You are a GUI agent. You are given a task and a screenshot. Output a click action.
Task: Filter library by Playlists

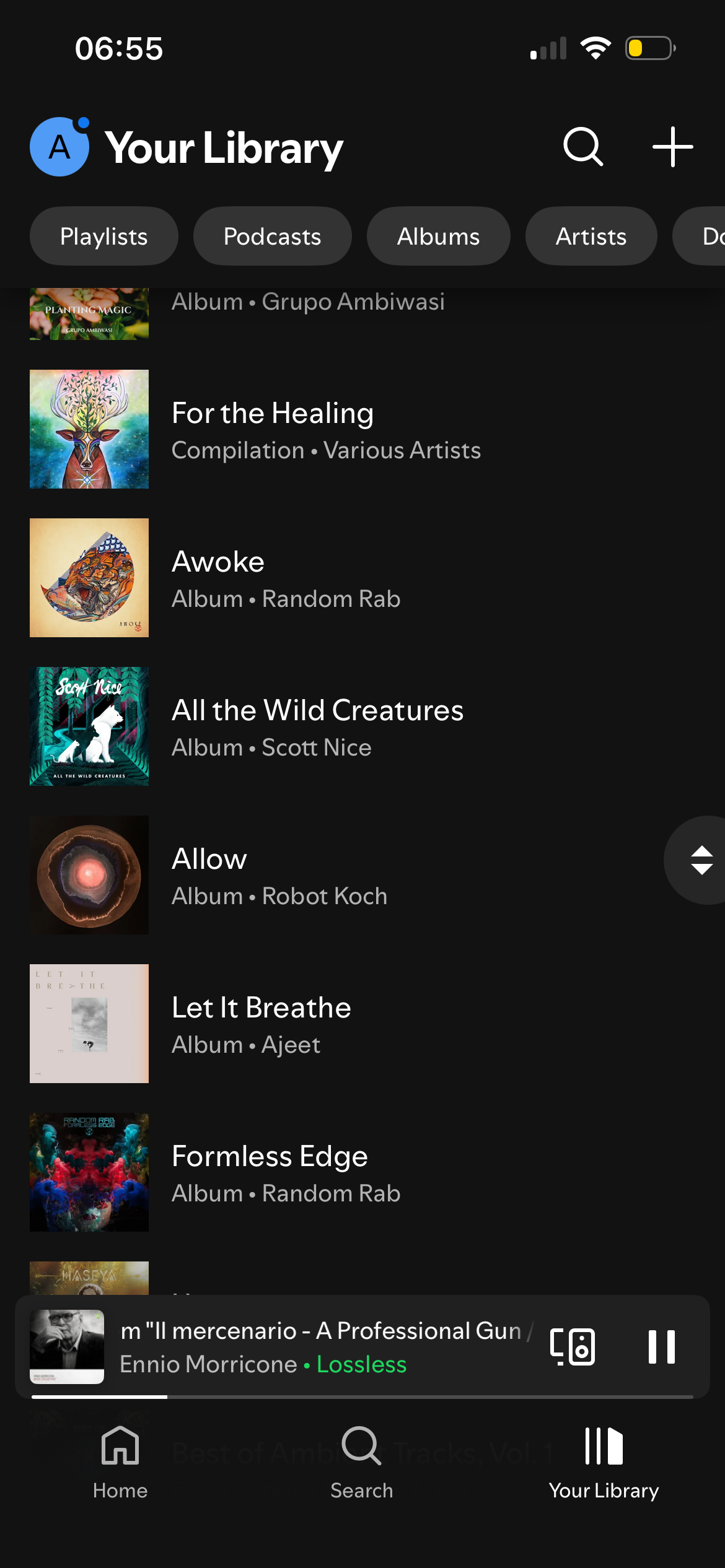point(104,237)
